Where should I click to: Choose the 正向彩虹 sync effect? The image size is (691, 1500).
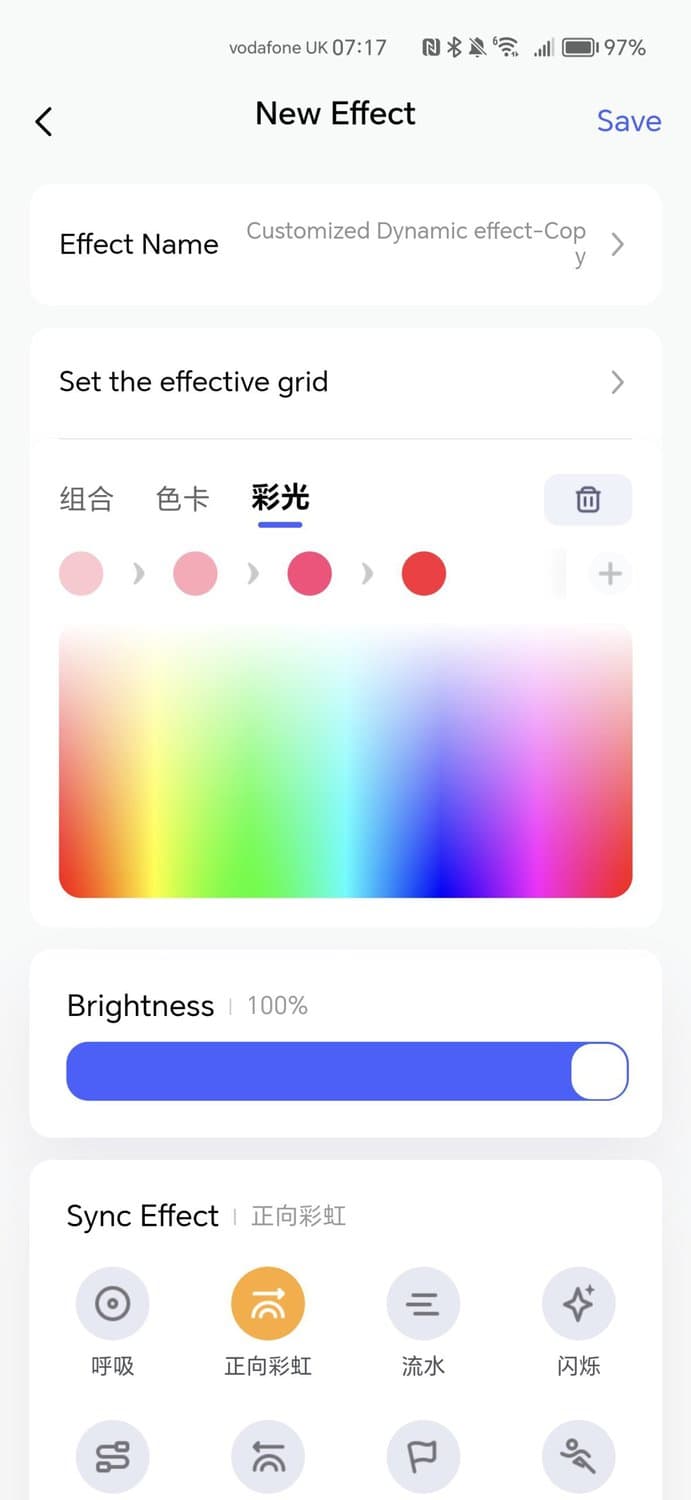268,1304
